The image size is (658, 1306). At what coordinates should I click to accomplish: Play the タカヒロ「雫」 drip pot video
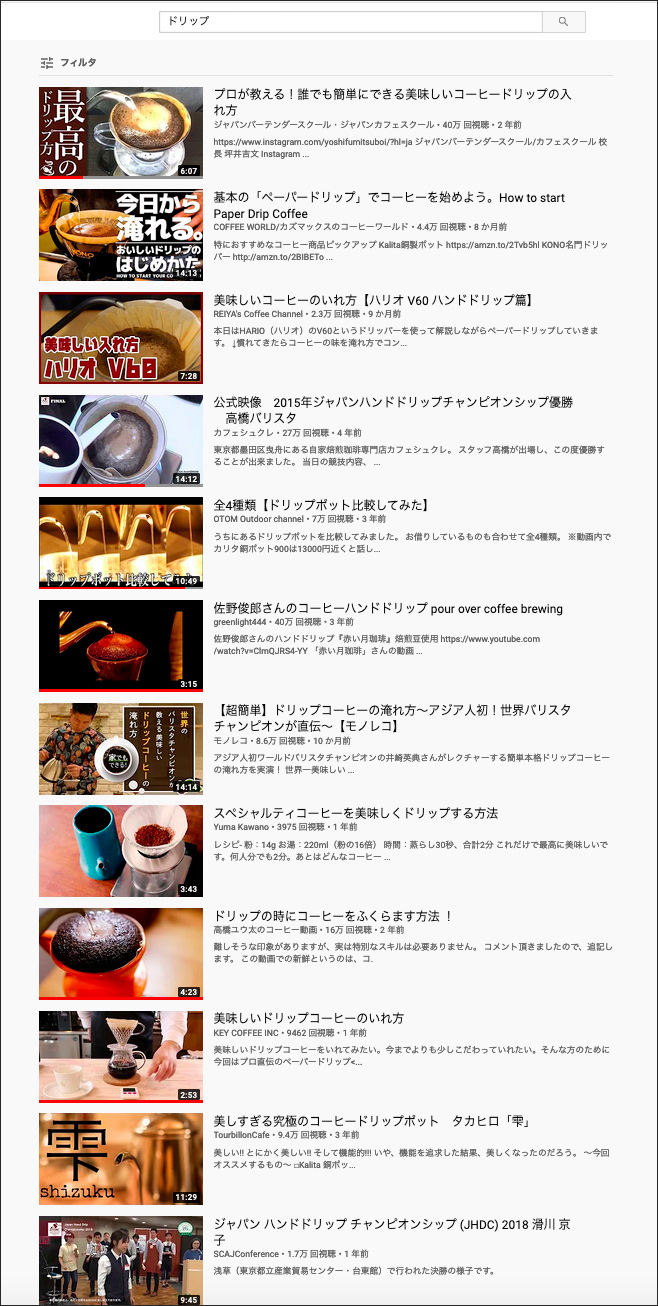point(370,1121)
